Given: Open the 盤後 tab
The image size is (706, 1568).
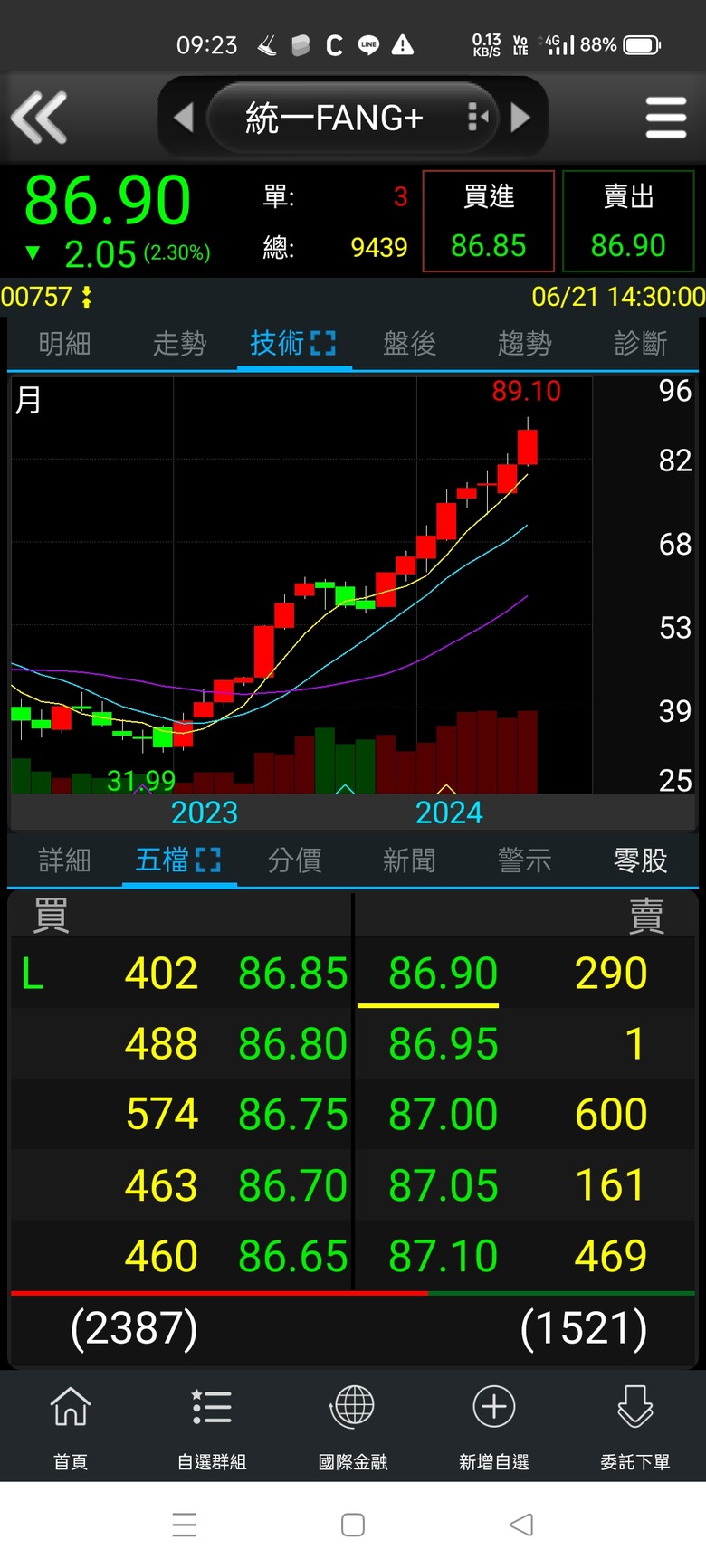Looking at the screenshot, I should [x=409, y=344].
